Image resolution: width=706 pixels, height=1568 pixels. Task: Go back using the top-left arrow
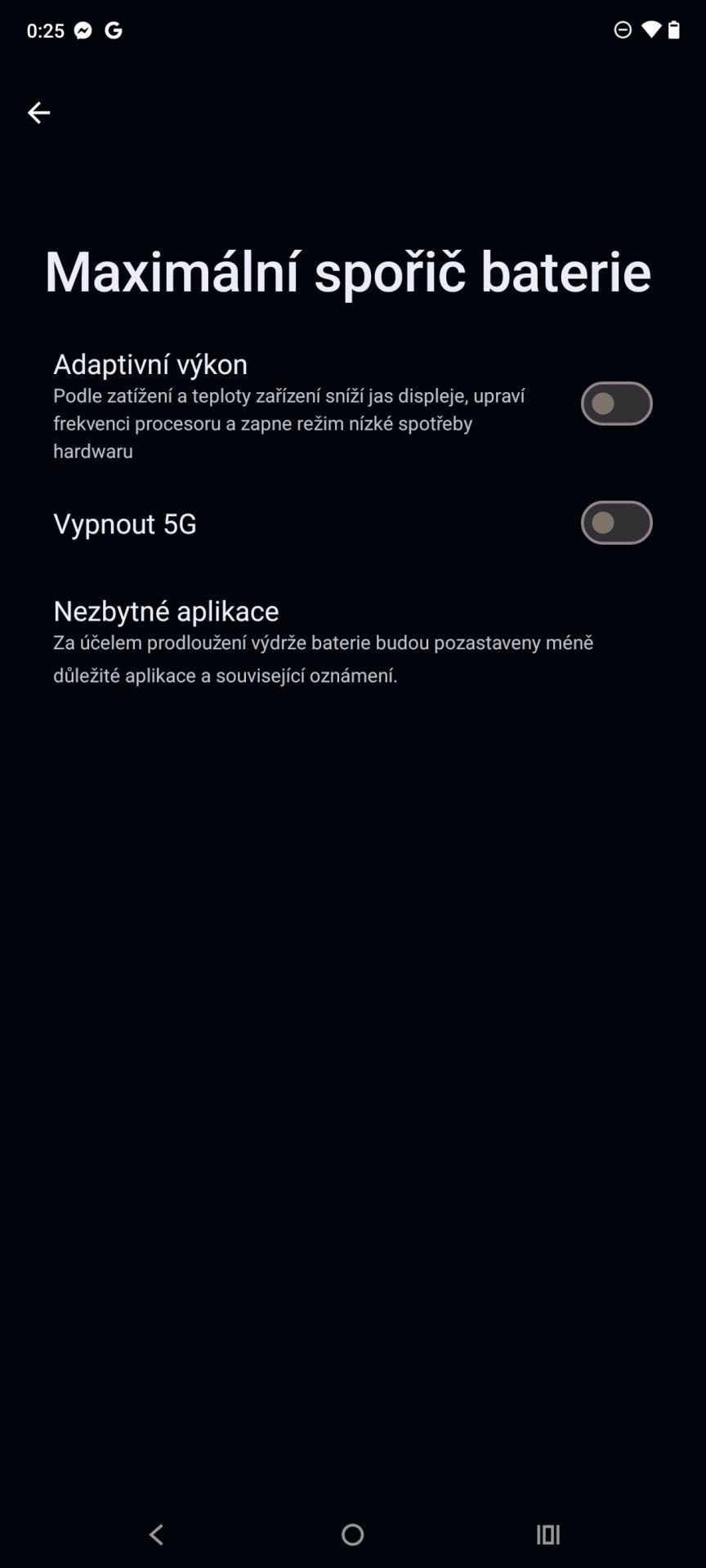coord(38,113)
